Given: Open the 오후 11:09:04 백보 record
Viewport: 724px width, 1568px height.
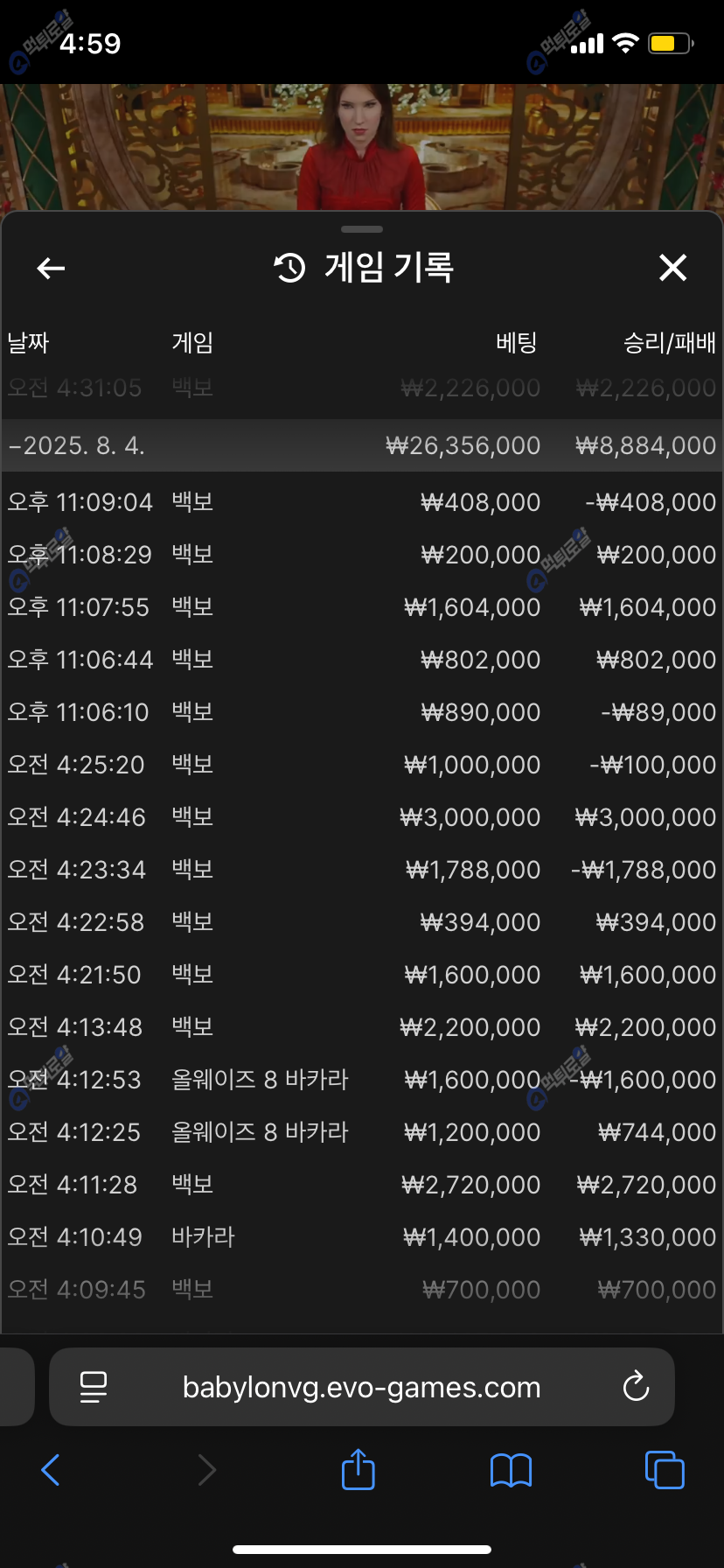Looking at the screenshot, I should pyautogui.click(x=361, y=502).
